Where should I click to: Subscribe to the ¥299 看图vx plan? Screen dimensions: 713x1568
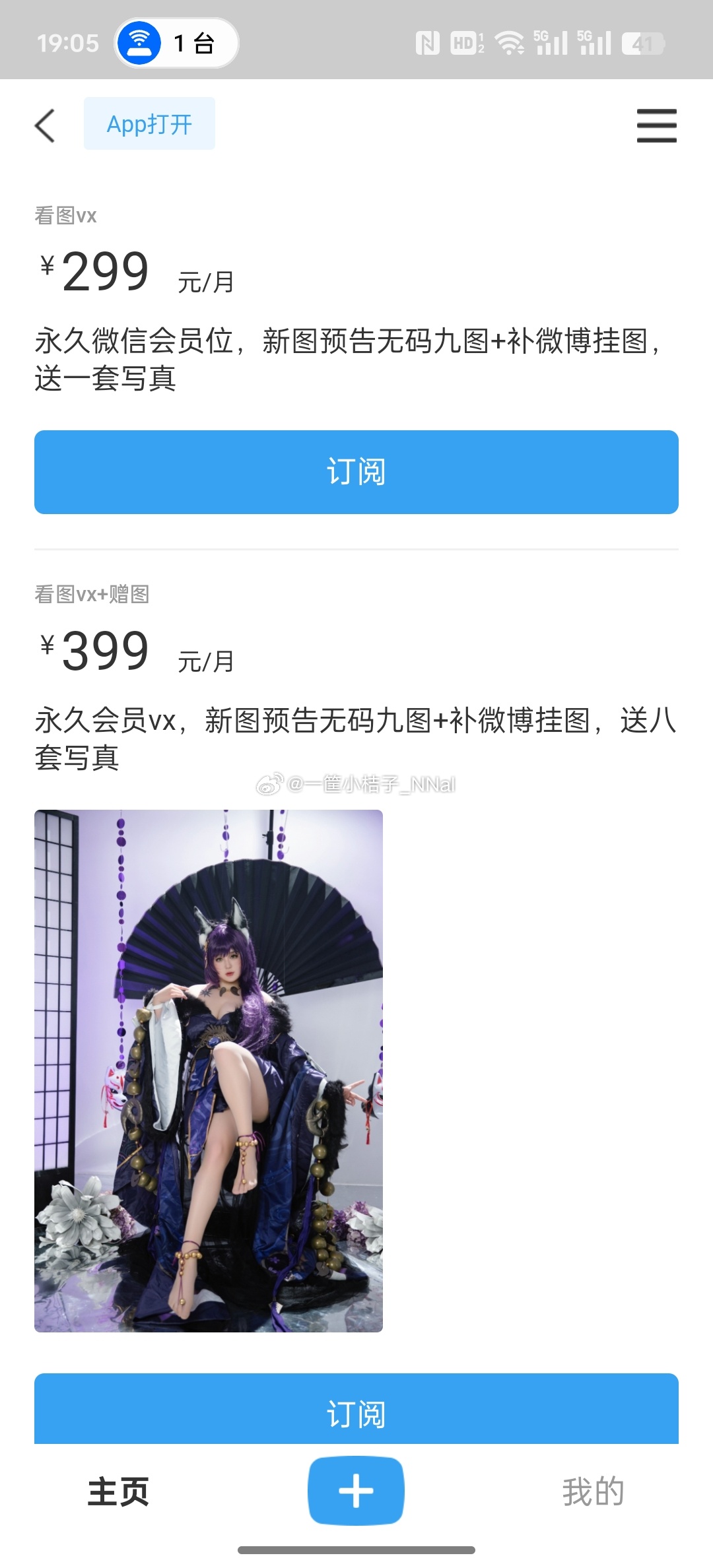pos(356,472)
